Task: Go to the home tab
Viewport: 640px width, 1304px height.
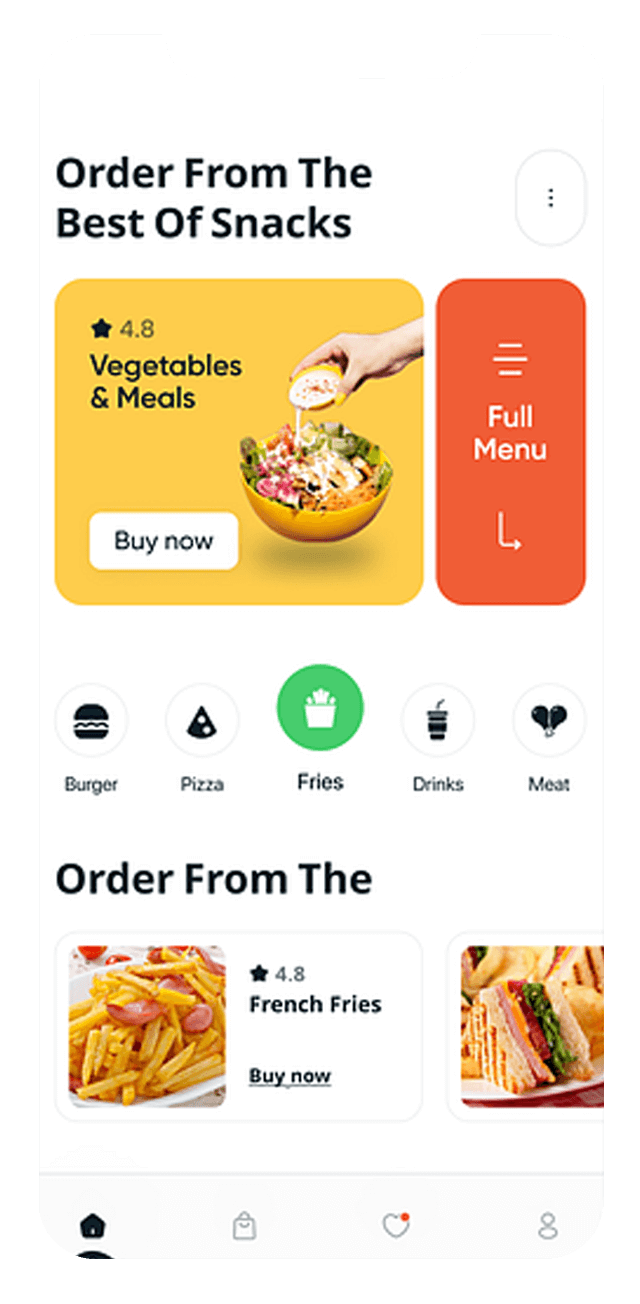Action: tap(92, 1225)
